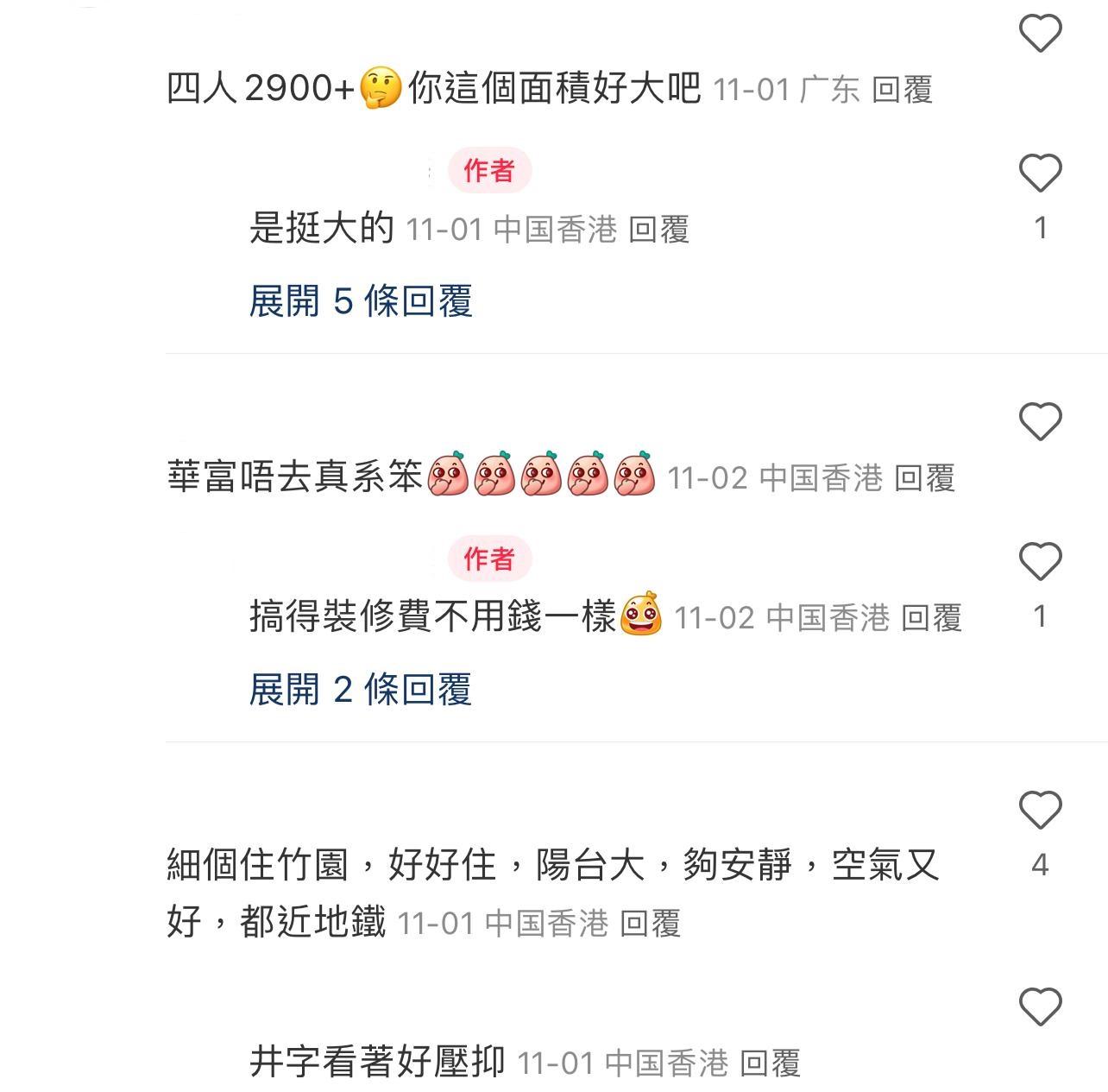Like the comment about 細個住竹園
The image size is (1108, 1092).
pyautogui.click(x=1040, y=811)
